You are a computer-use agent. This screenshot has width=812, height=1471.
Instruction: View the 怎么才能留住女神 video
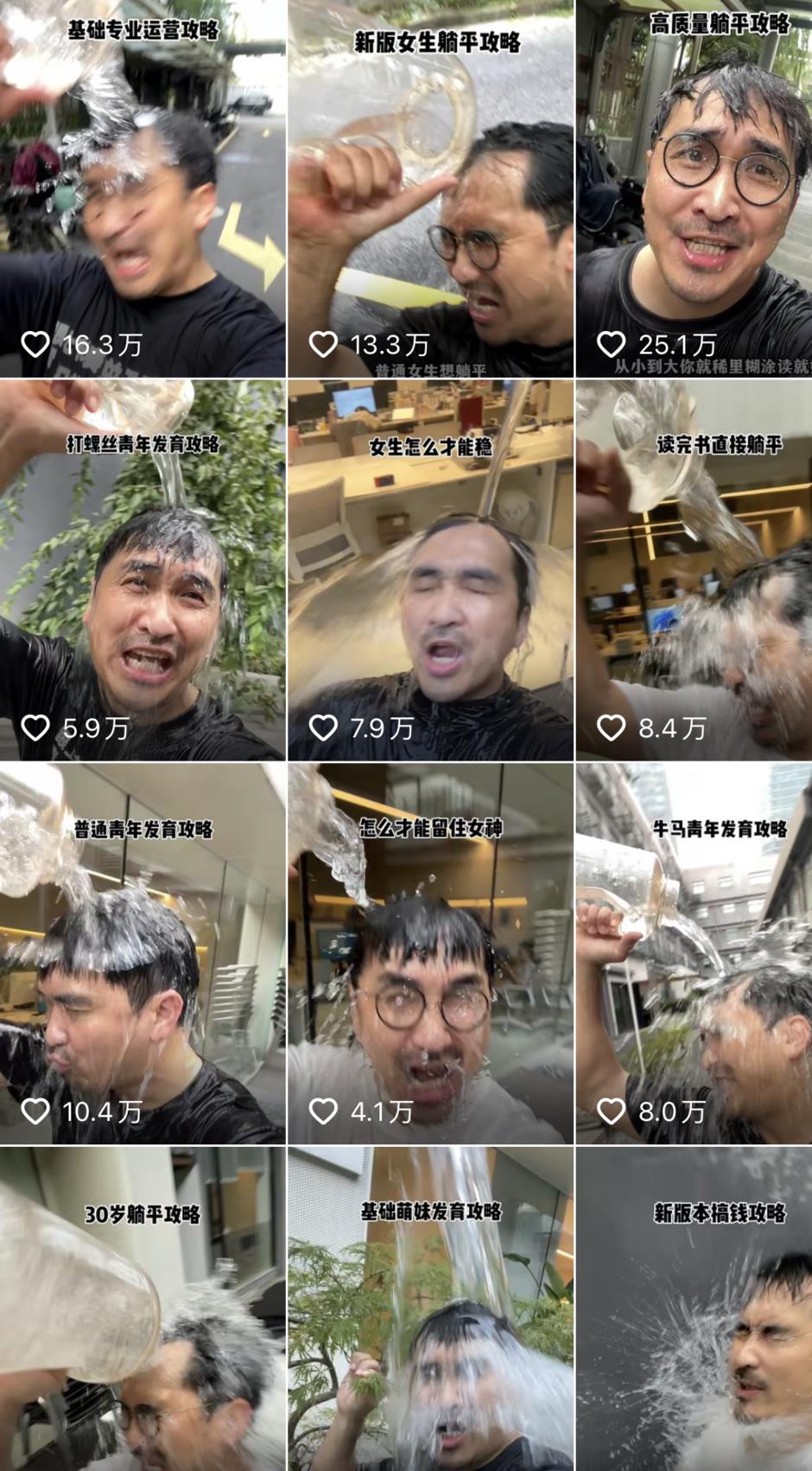pos(430,953)
